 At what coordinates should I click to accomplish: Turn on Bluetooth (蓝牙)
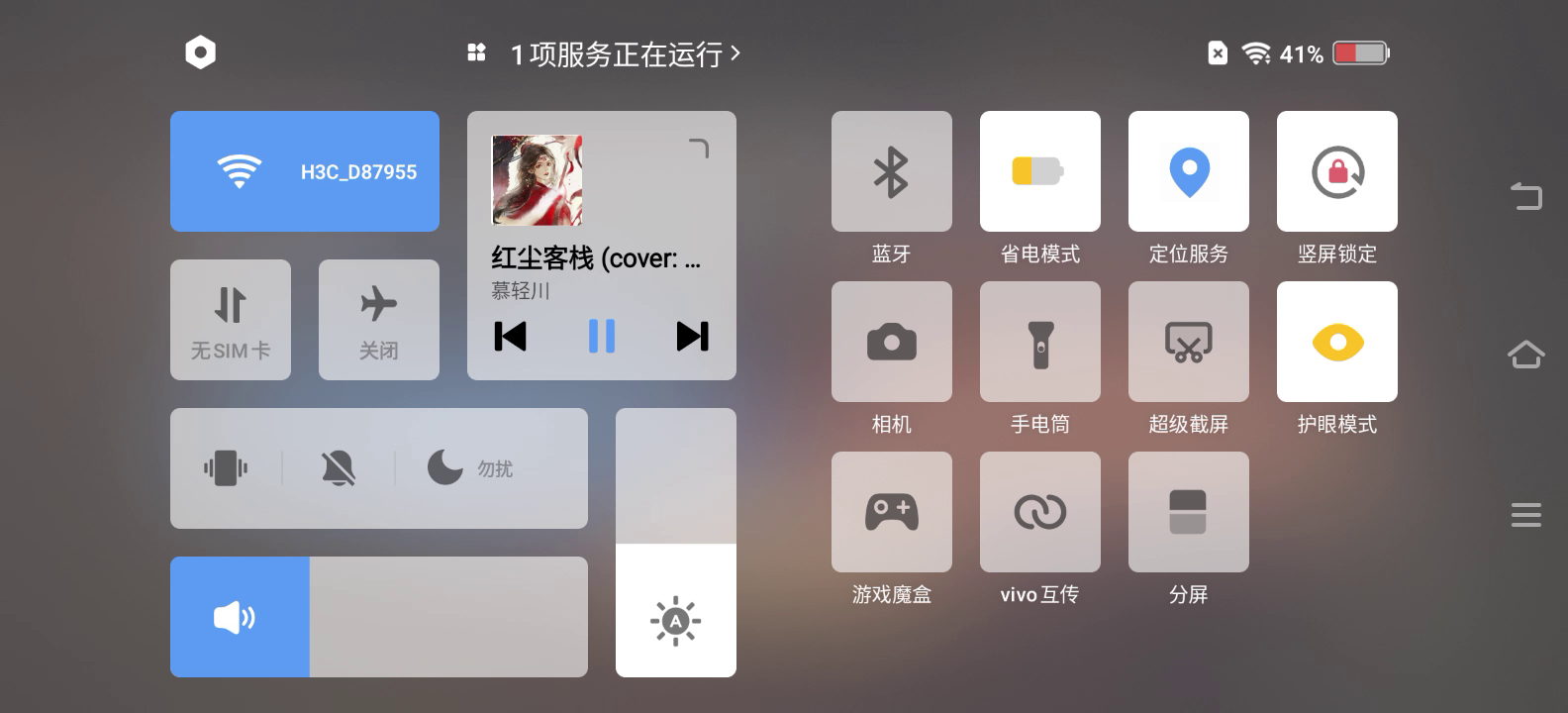pyautogui.click(x=892, y=171)
